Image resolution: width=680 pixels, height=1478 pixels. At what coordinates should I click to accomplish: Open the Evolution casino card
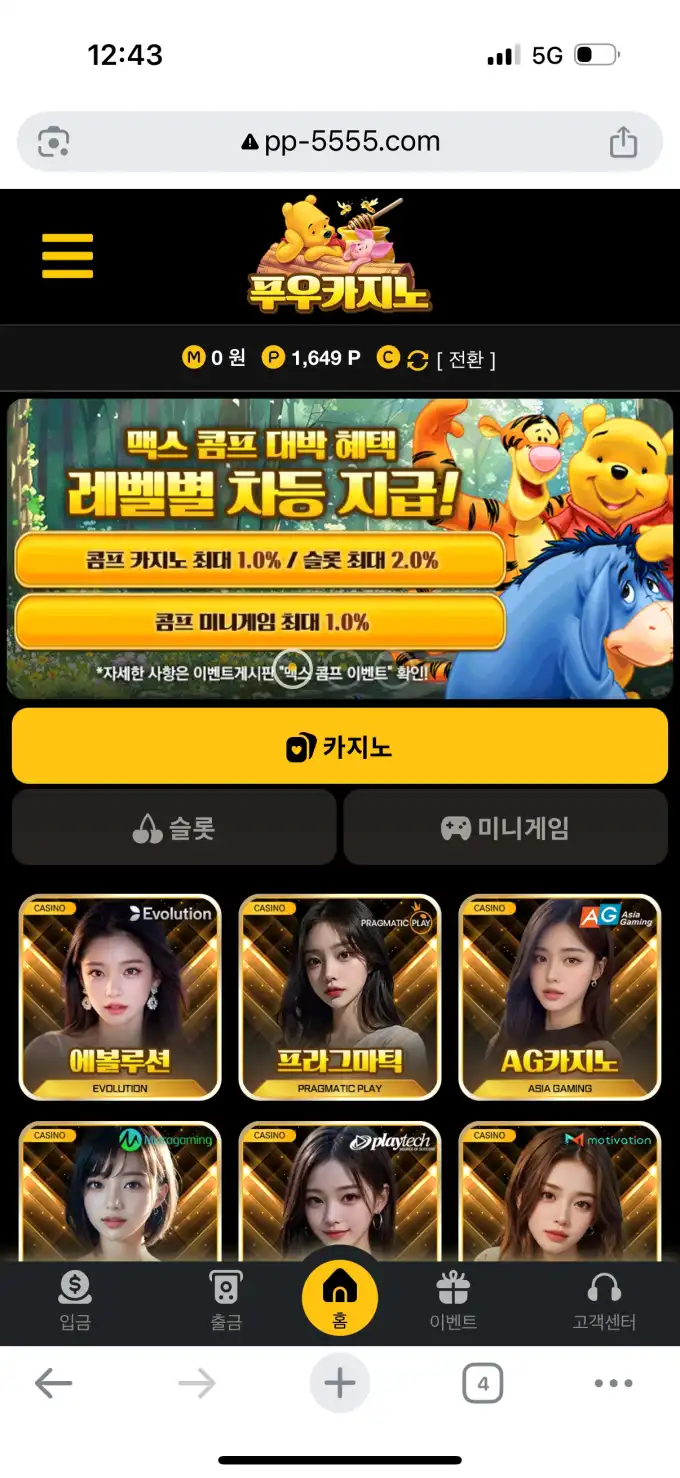(120, 996)
